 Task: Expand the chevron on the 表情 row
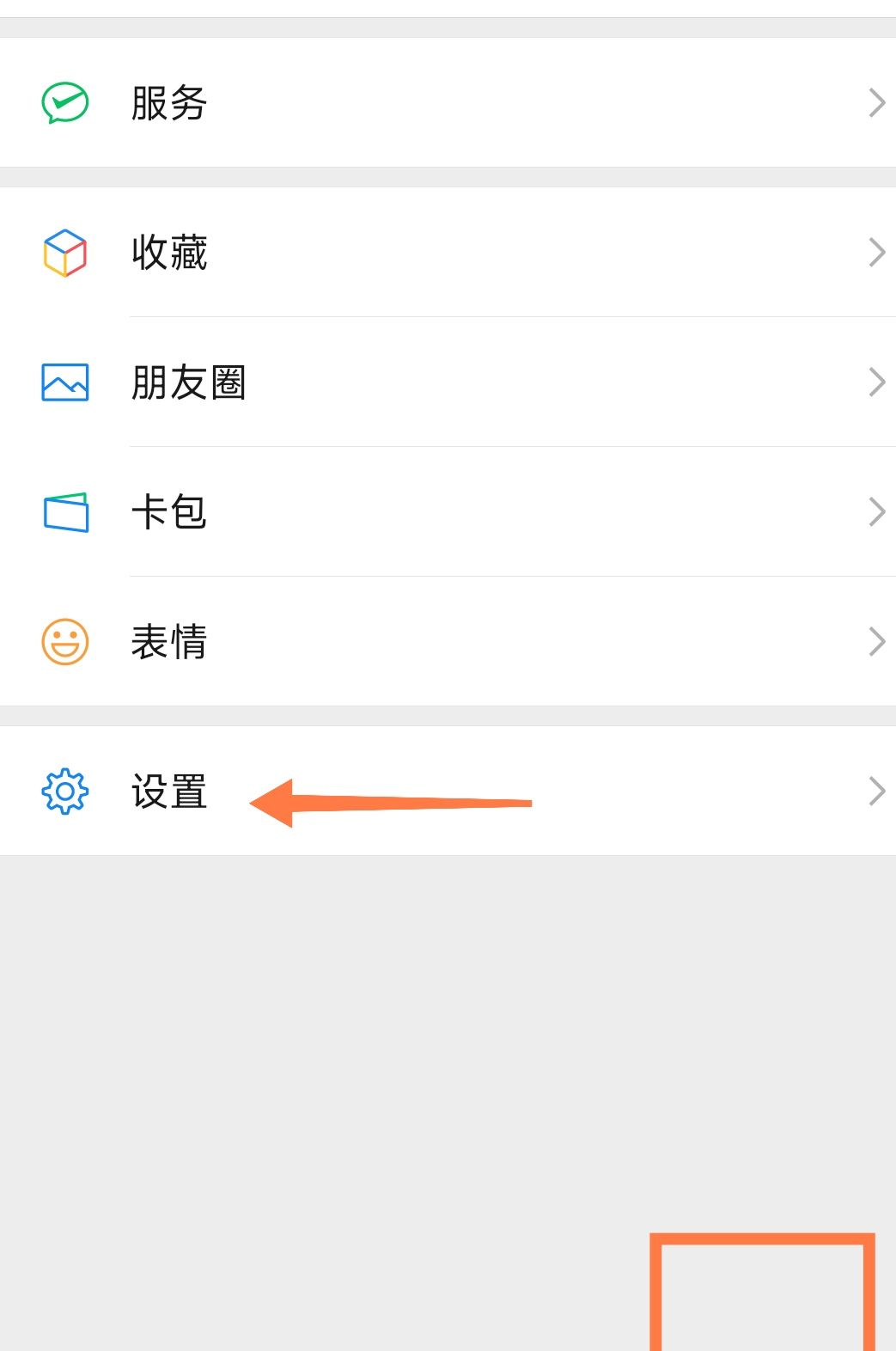[877, 640]
